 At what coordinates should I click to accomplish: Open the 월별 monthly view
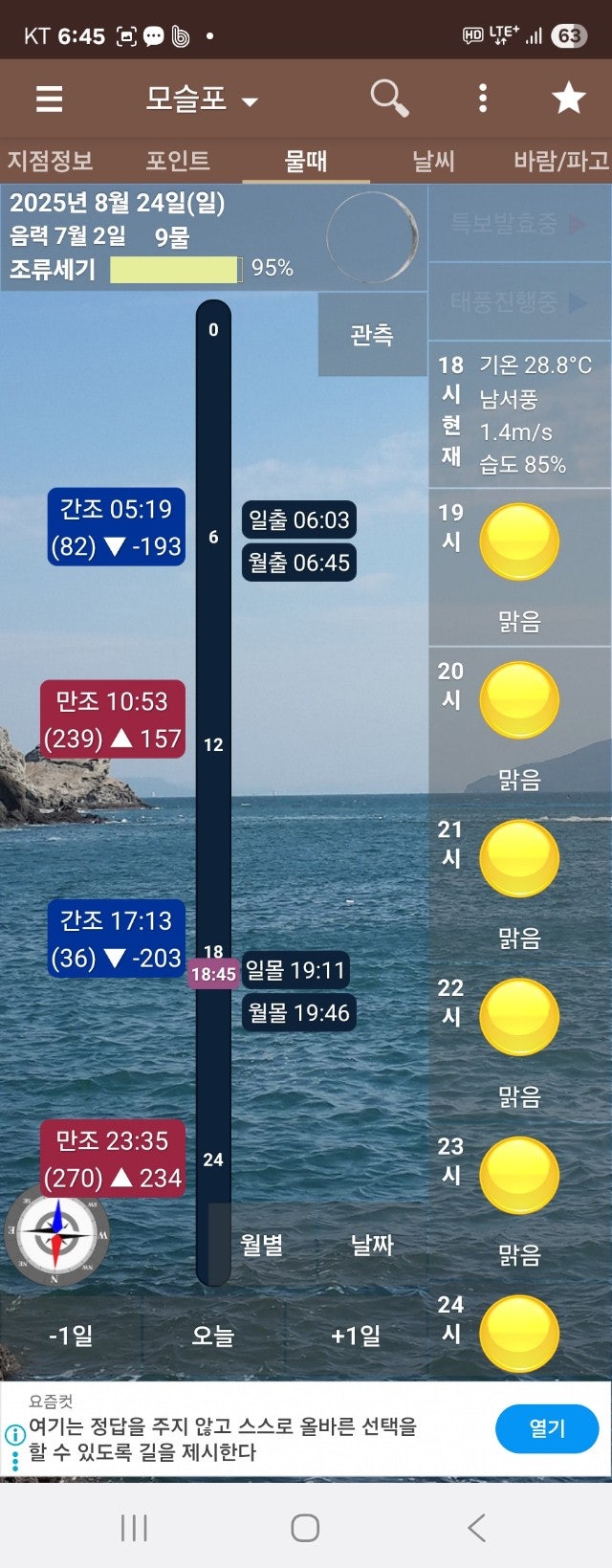pyautogui.click(x=261, y=1245)
